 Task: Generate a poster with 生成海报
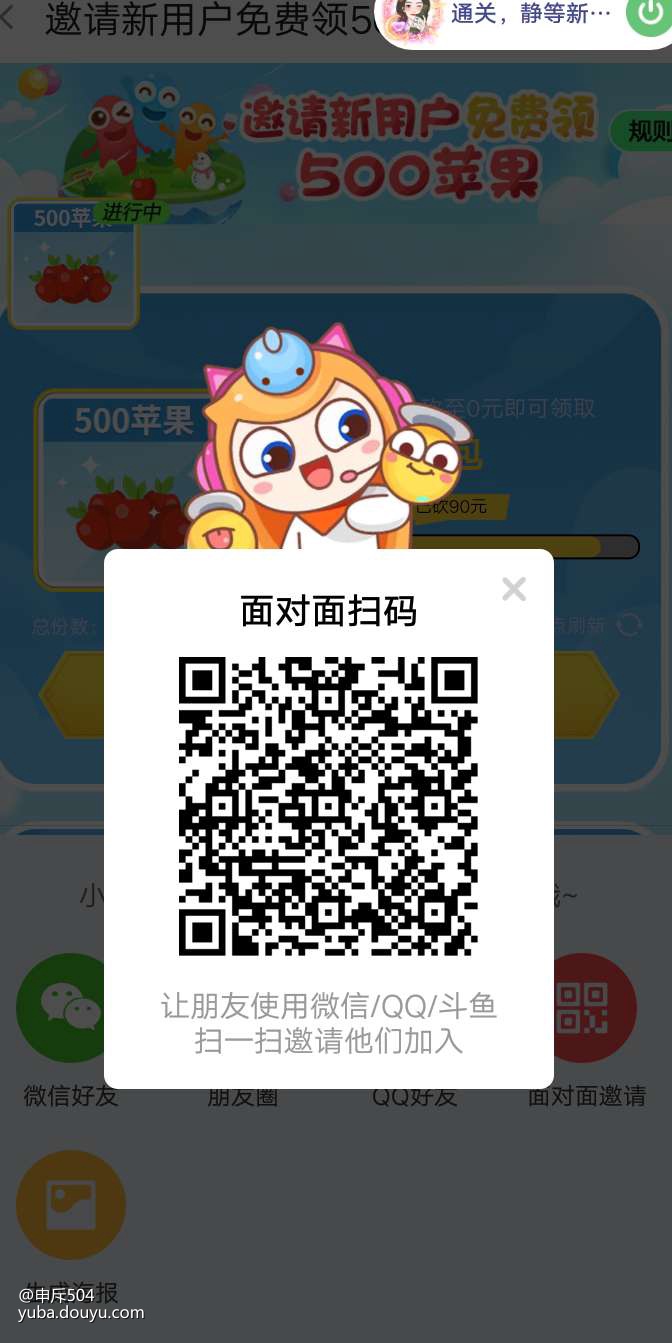(x=70, y=1205)
